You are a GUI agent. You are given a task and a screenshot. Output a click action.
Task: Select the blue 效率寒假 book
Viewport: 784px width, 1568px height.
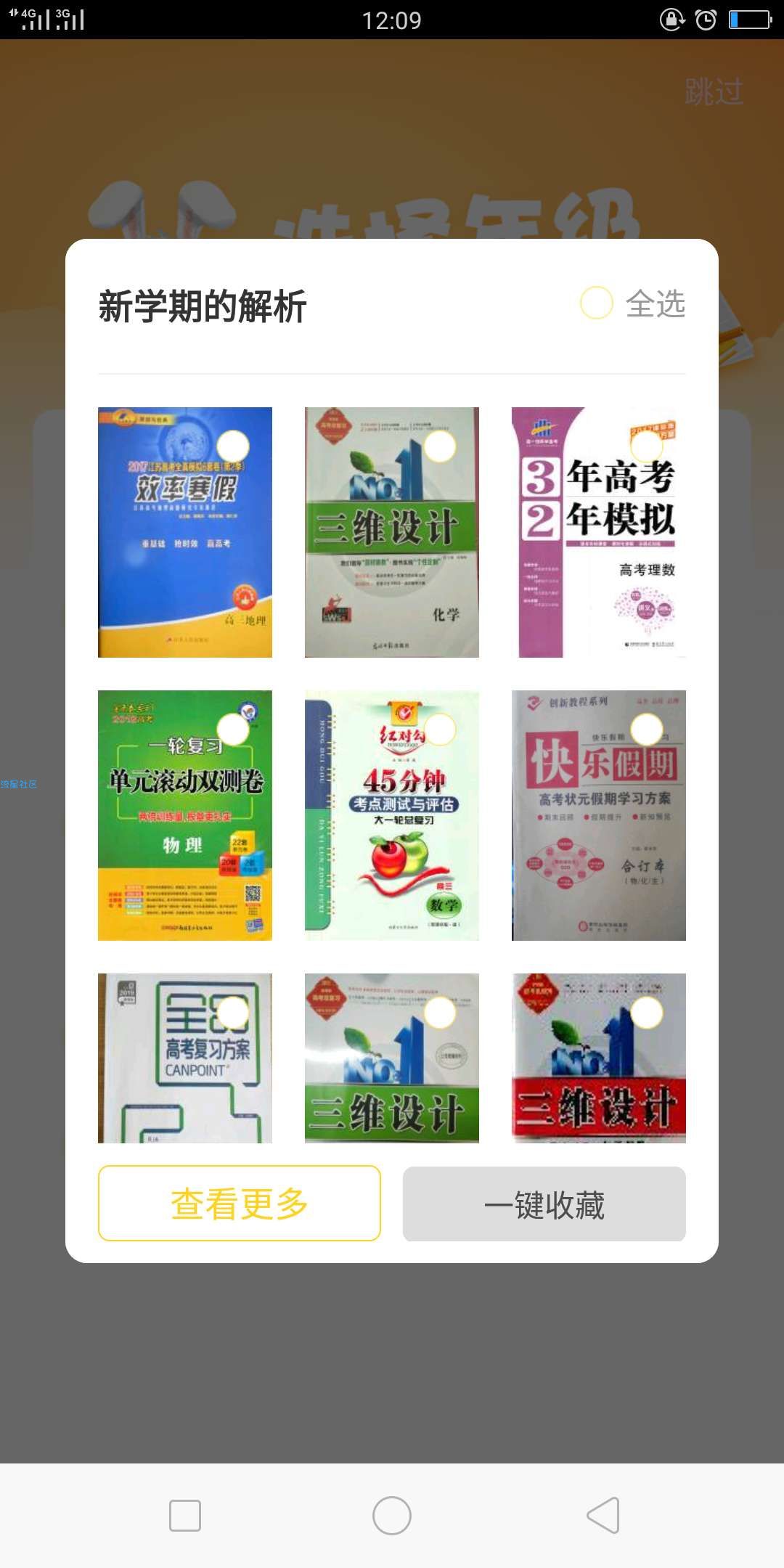[x=233, y=446]
